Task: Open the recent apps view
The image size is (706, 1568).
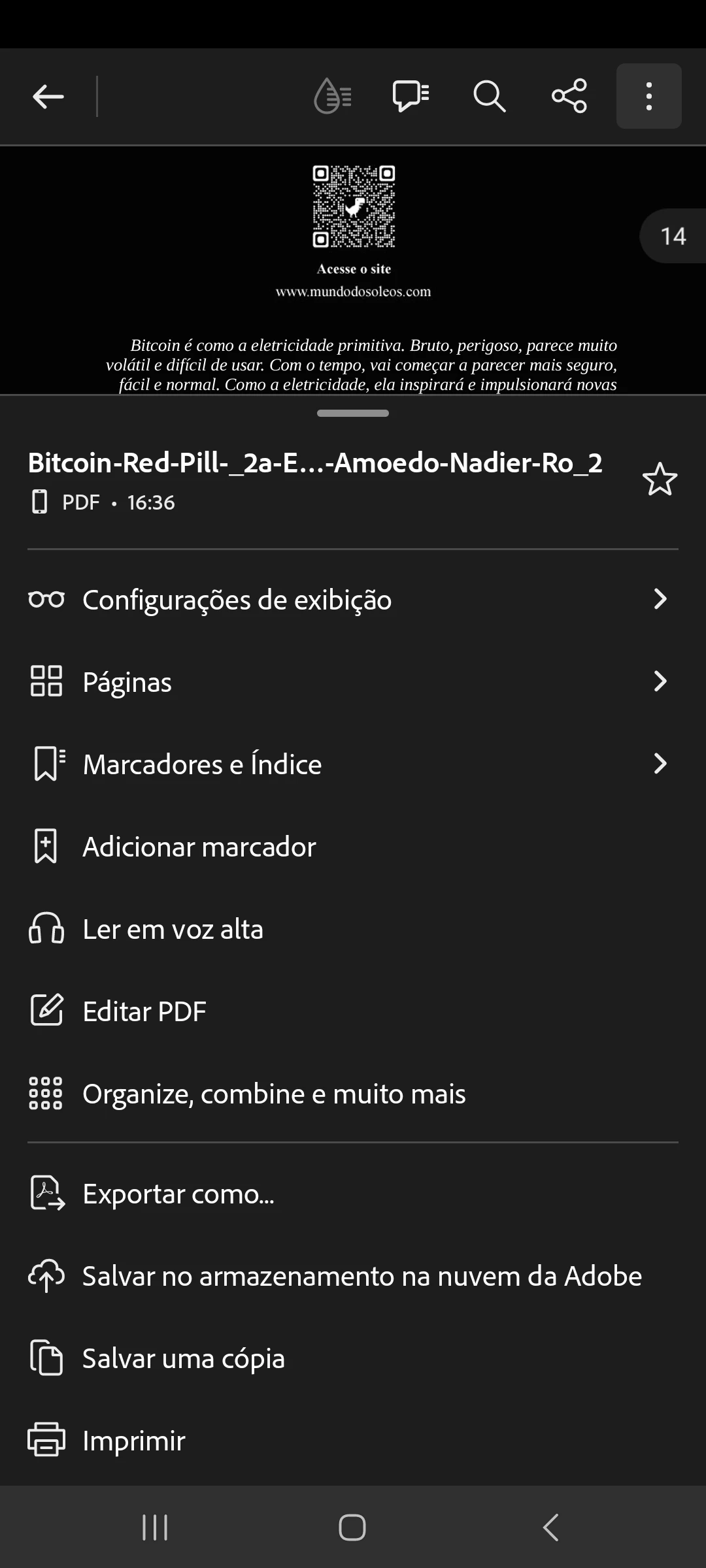Action: [155, 1527]
